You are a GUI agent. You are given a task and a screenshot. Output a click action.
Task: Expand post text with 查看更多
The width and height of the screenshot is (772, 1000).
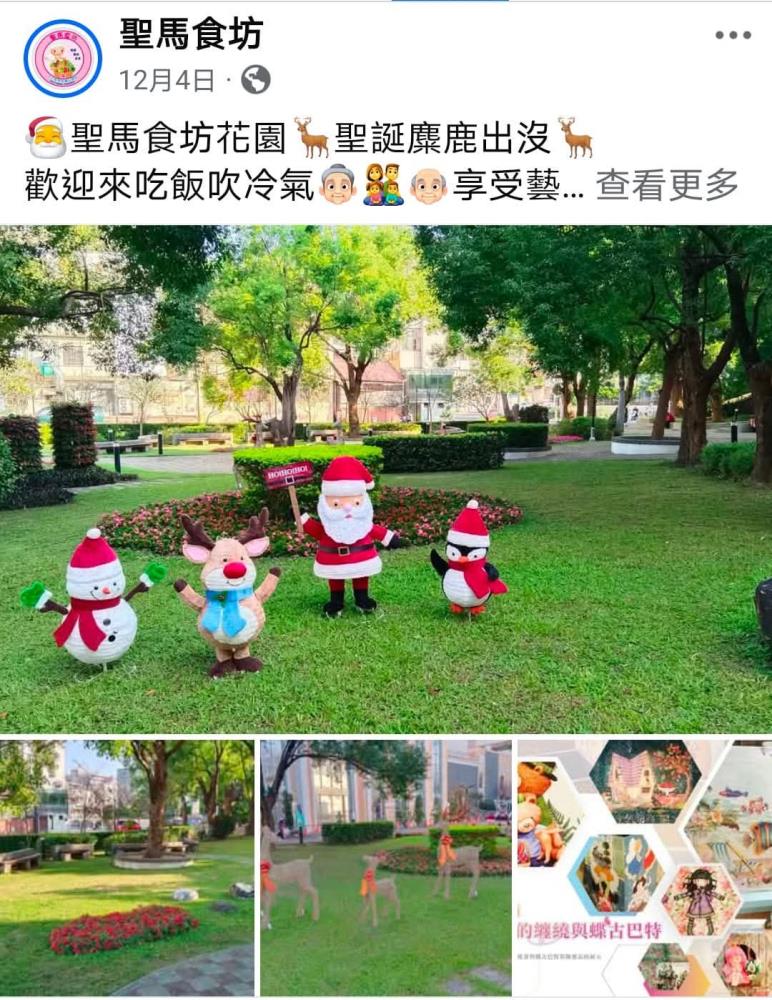tap(667, 185)
